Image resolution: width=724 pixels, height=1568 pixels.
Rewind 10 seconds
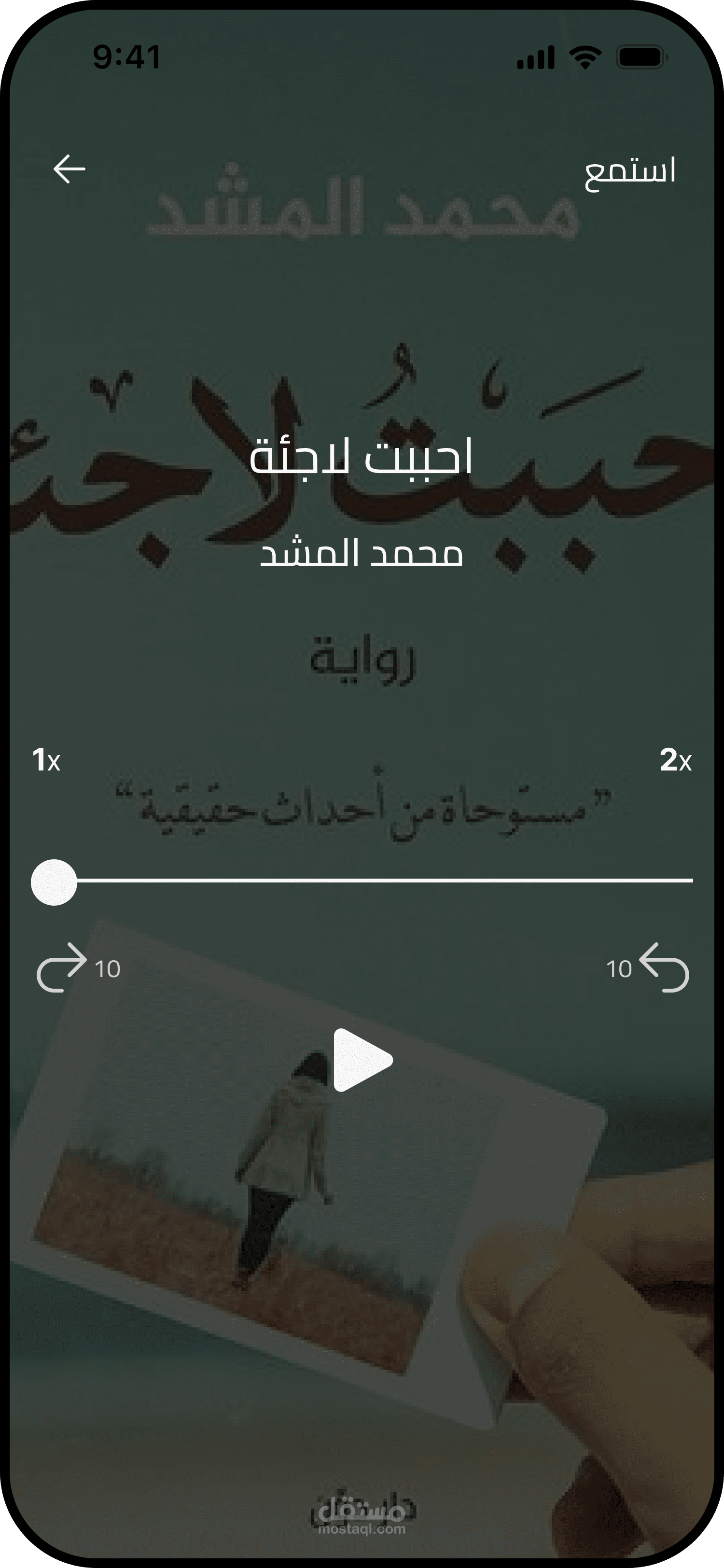pos(647,968)
